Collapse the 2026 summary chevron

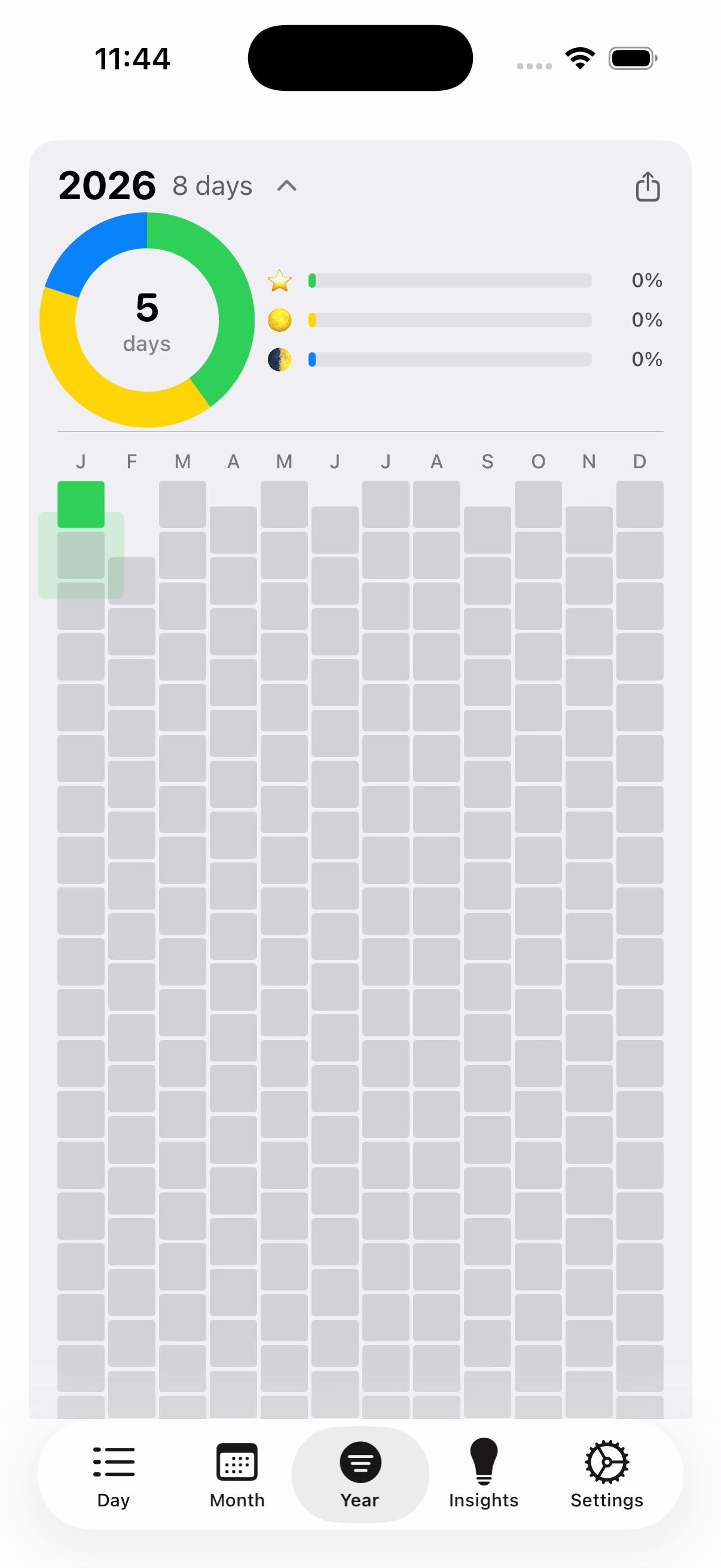[x=286, y=186]
